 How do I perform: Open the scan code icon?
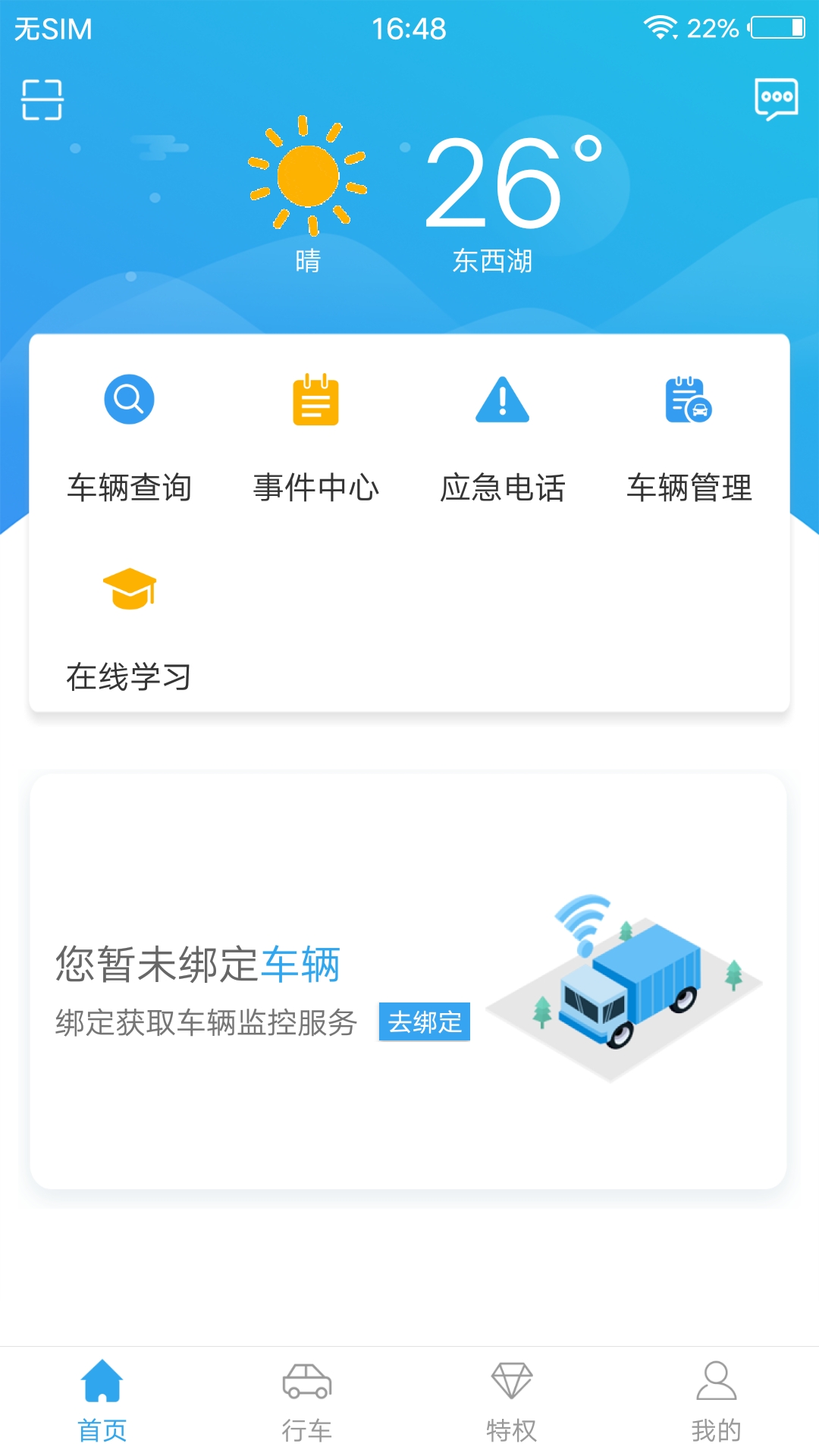point(42,100)
